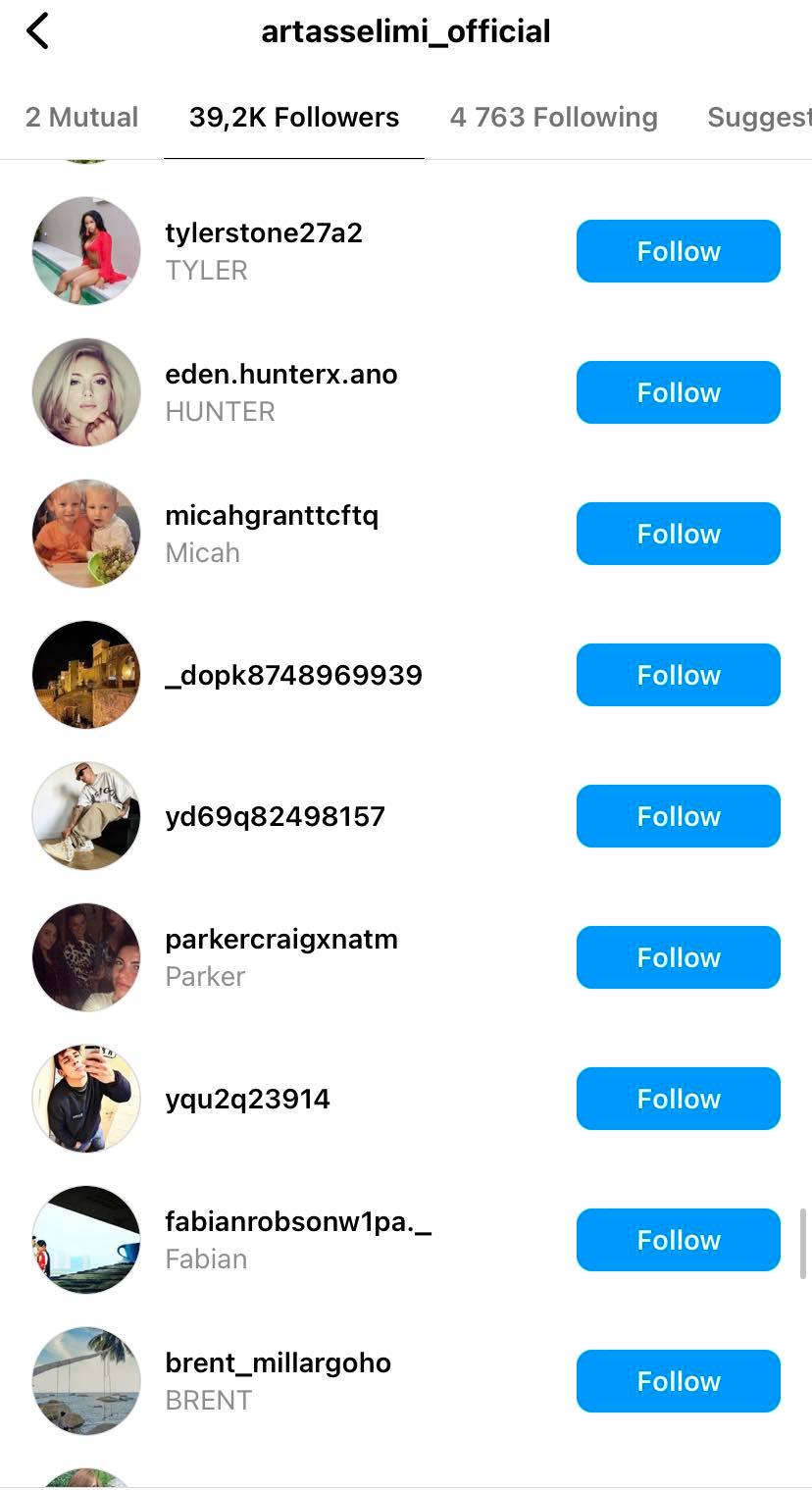Viewport: 812px width, 1490px height.
Task: Open tylerstone27a2's profile
Action: [x=263, y=233]
